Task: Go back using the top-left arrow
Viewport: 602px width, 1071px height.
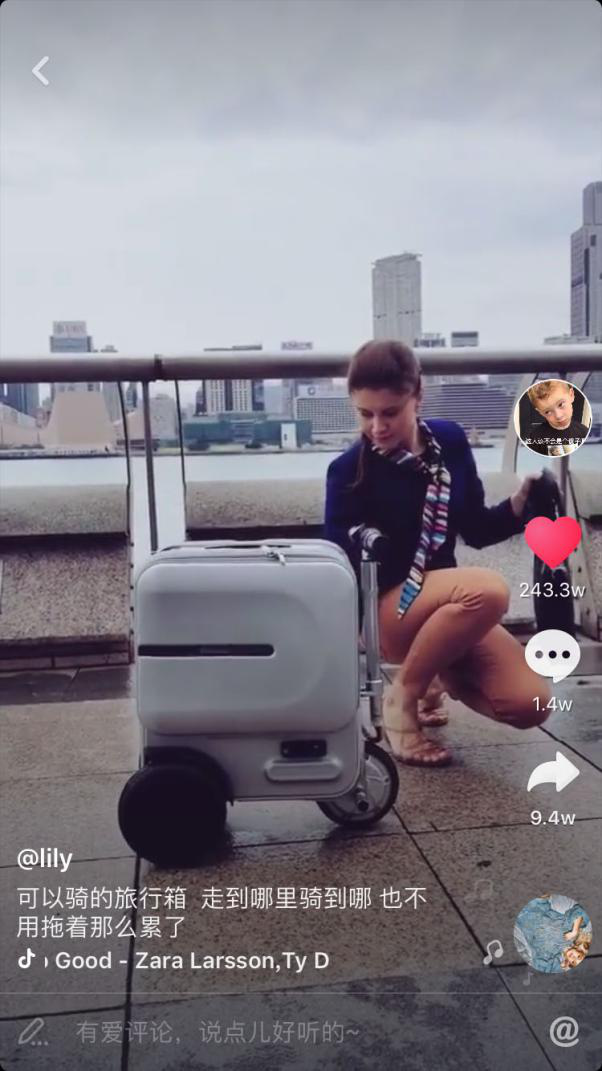Action: (41, 71)
